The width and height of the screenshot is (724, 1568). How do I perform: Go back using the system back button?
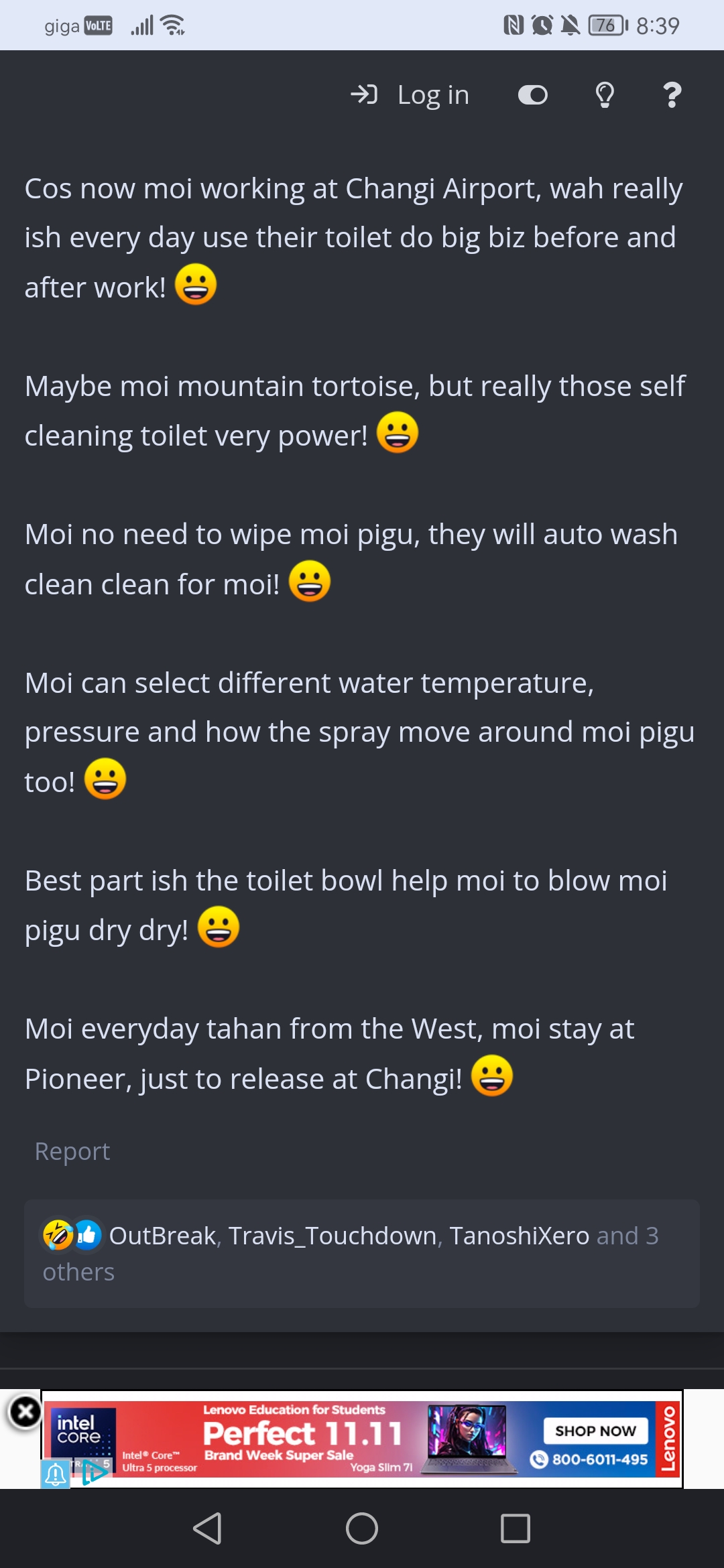207,1528
